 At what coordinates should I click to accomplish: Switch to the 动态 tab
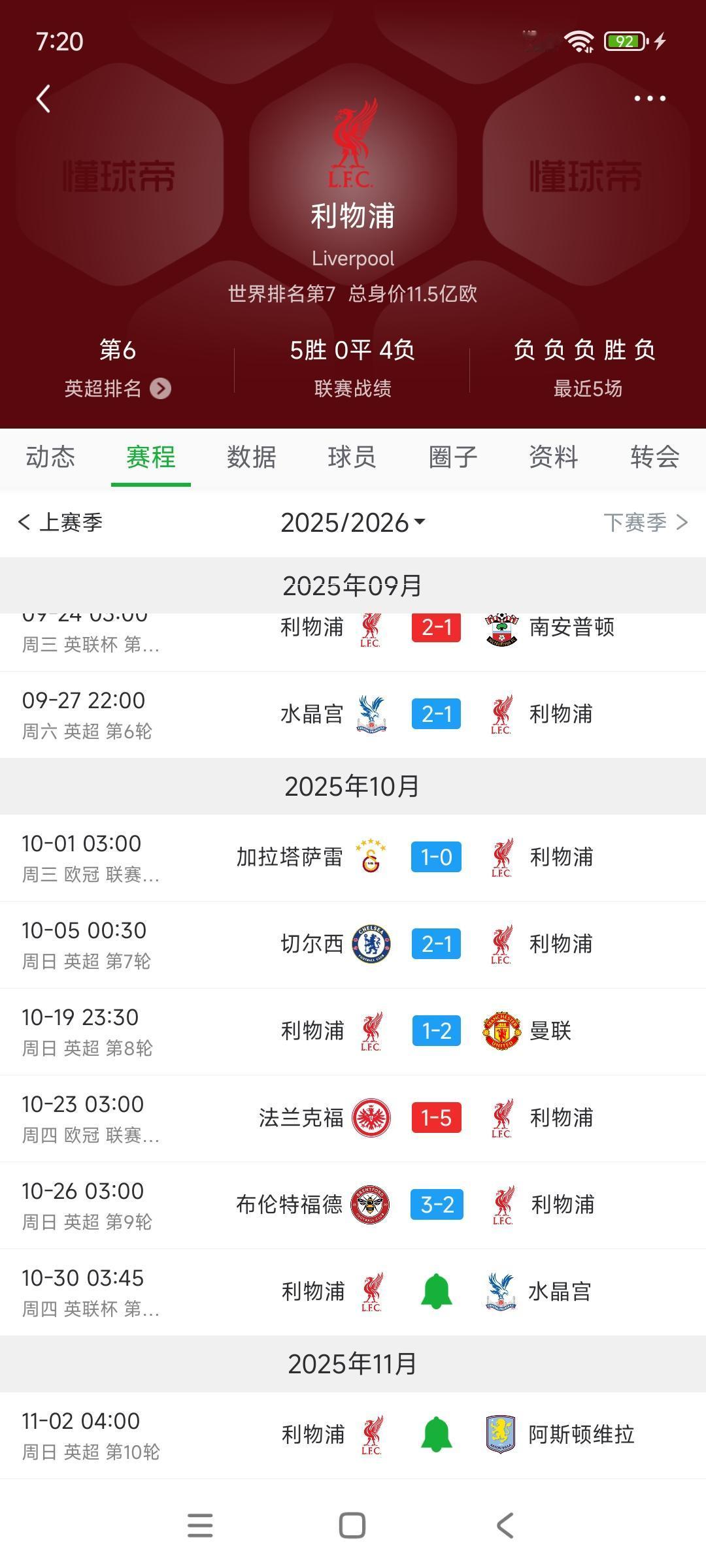50,457
